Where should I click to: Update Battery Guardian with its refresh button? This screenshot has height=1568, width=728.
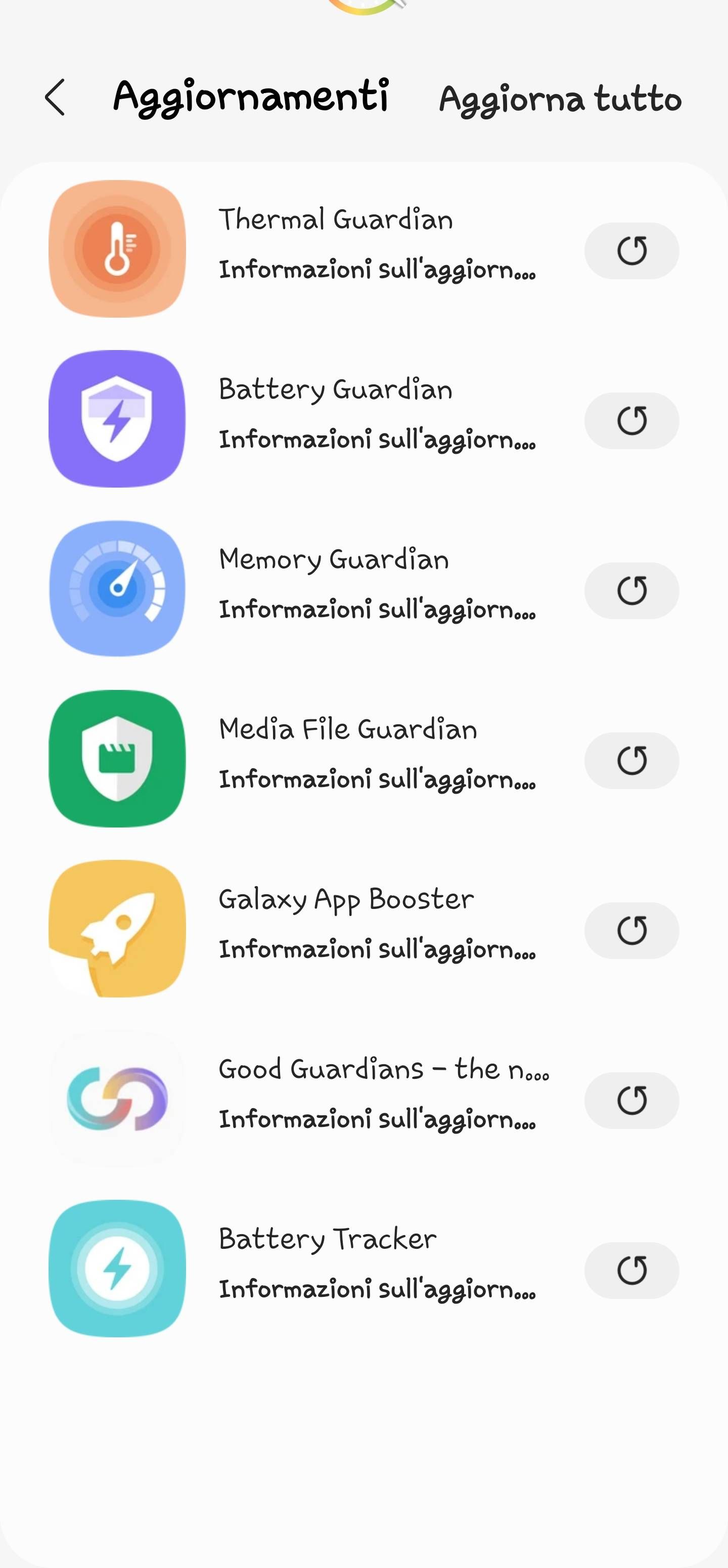[631, 421]
